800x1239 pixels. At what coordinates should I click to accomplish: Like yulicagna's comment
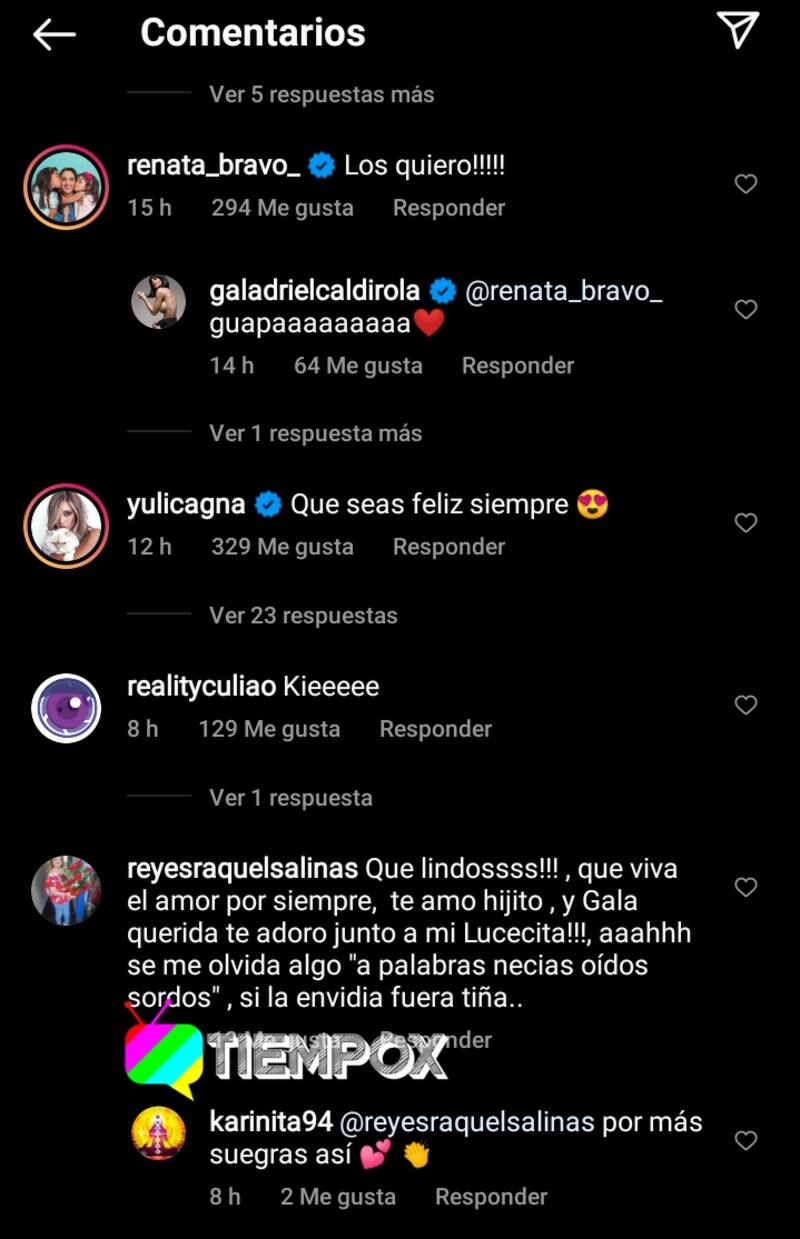[746, 523]
